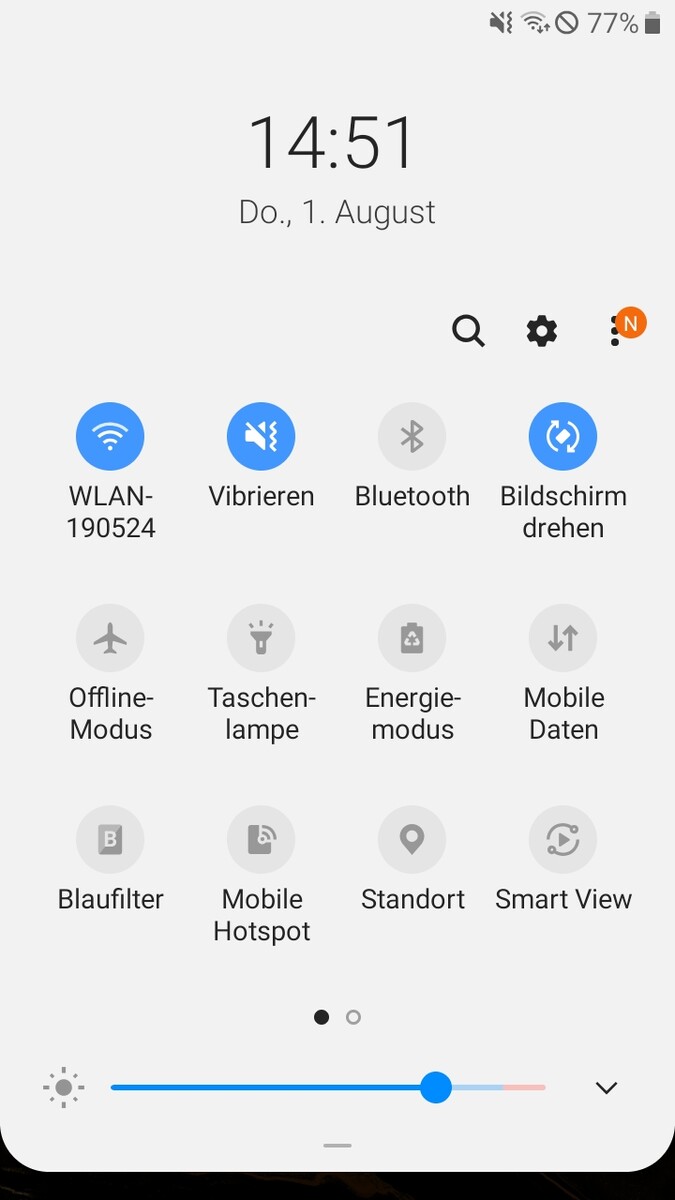The width and height of the screenshot is (675, 1200).
Task: Turn on Mobile Daten
Action: (563, 638)
